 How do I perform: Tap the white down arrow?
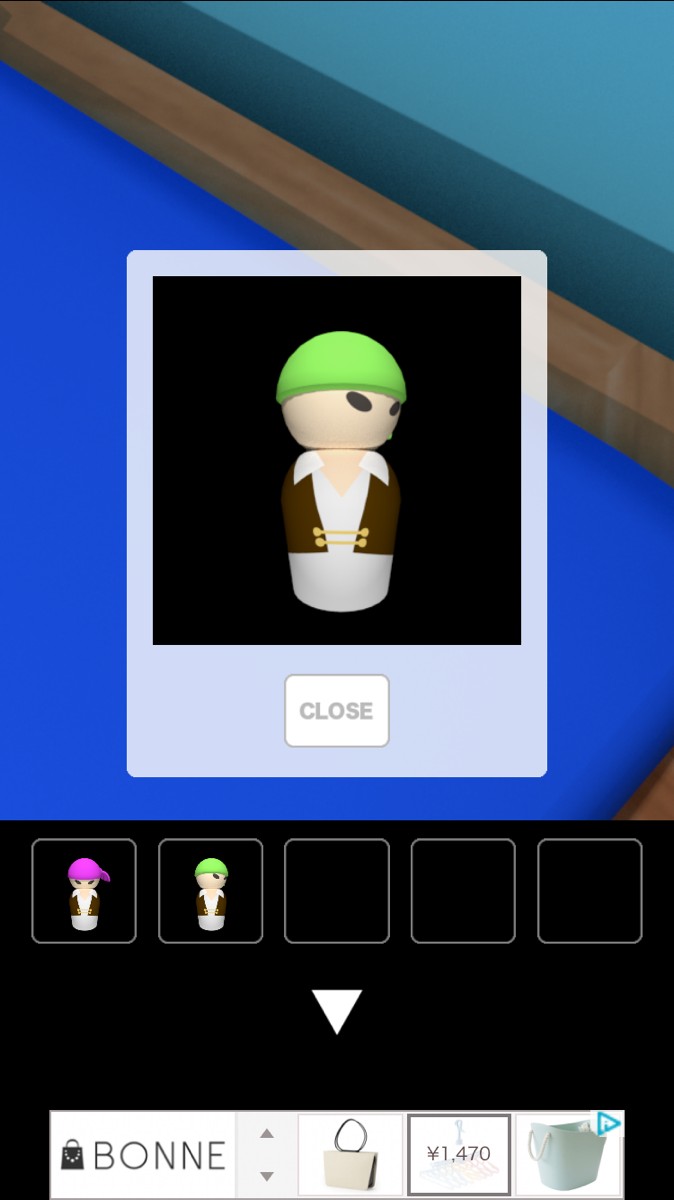pyautogui.click(x=337, y=1011)
